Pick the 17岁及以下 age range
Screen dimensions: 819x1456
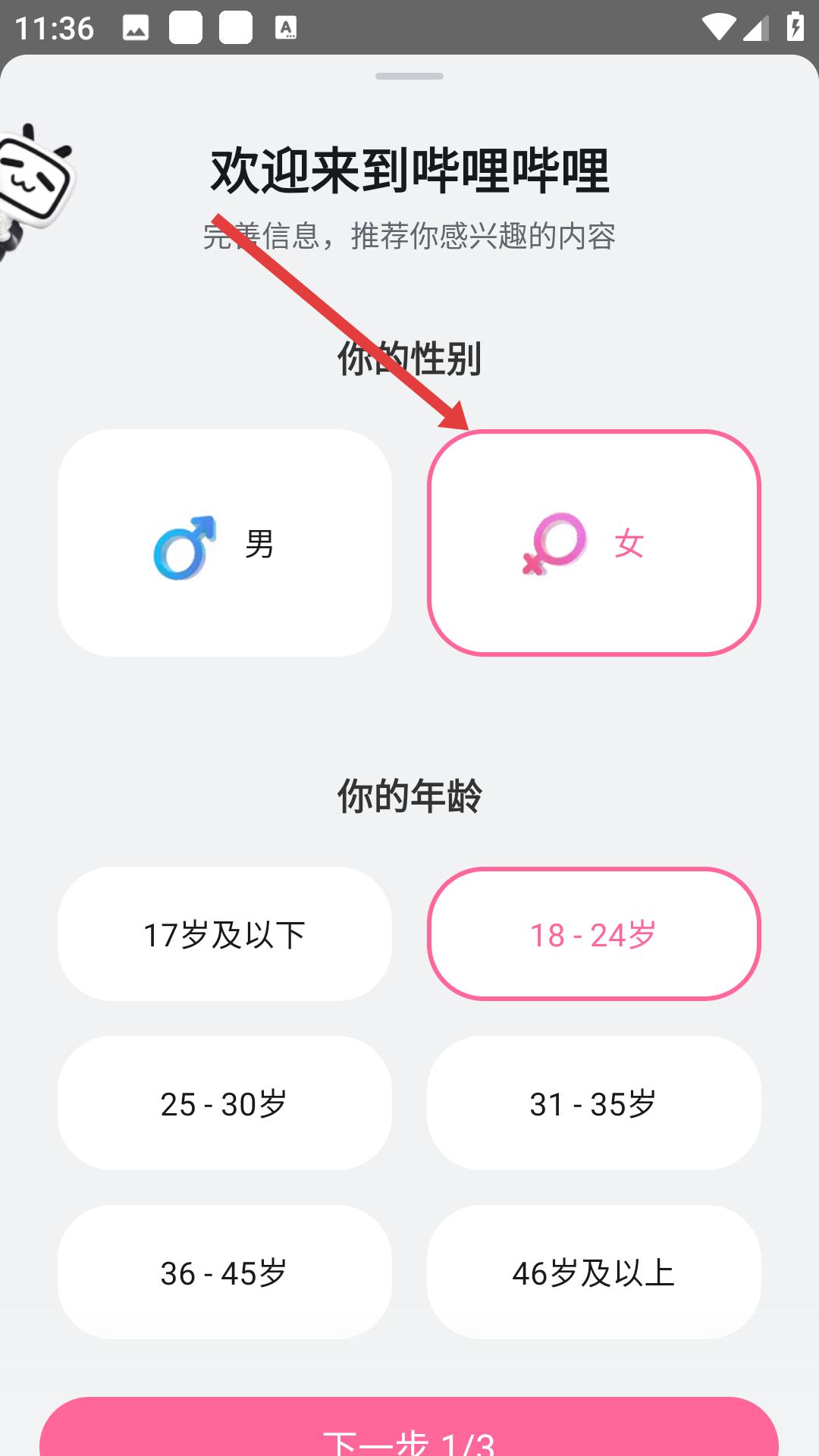224,934
